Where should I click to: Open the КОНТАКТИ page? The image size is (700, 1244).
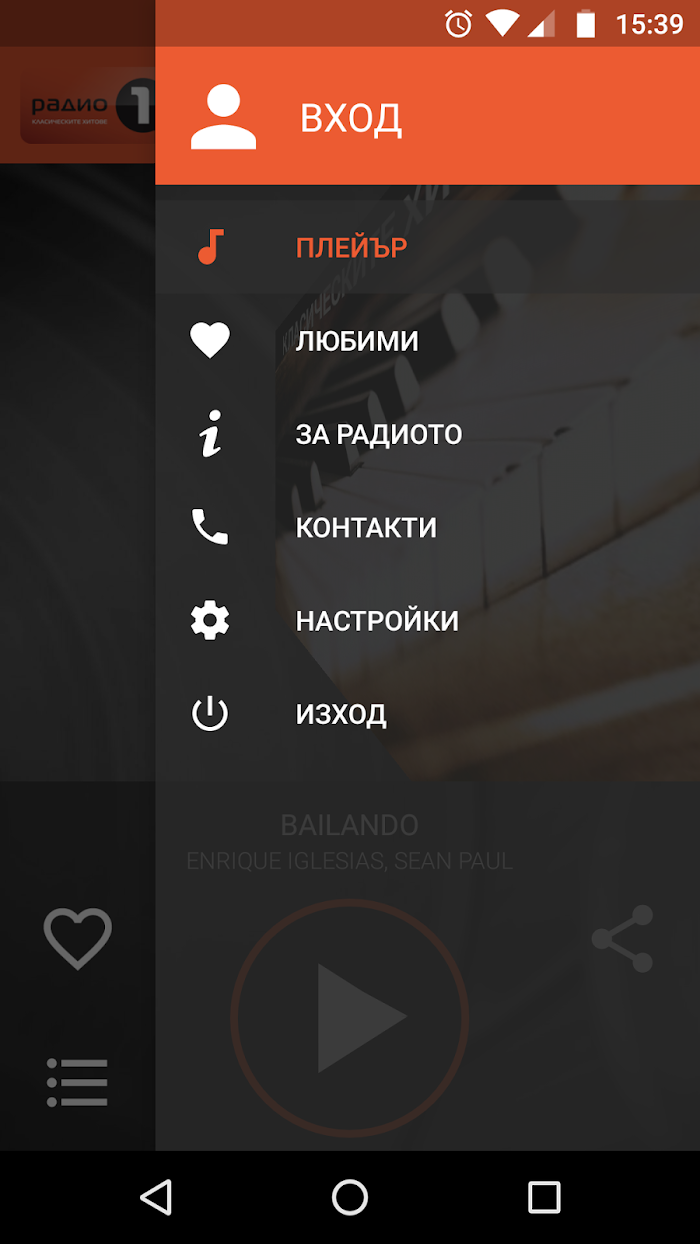click(x=428, y=527)
